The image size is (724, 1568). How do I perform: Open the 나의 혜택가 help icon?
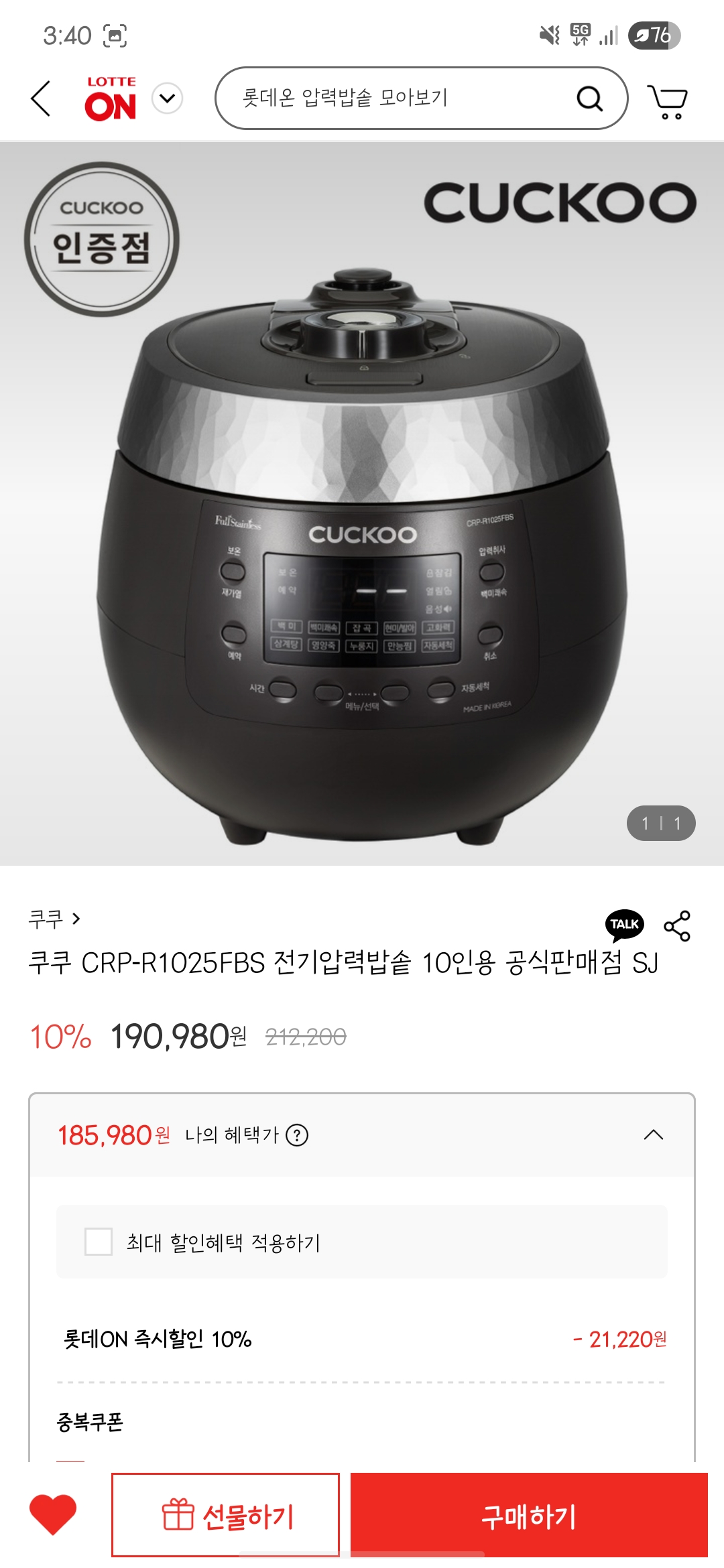click(297, 1135)
